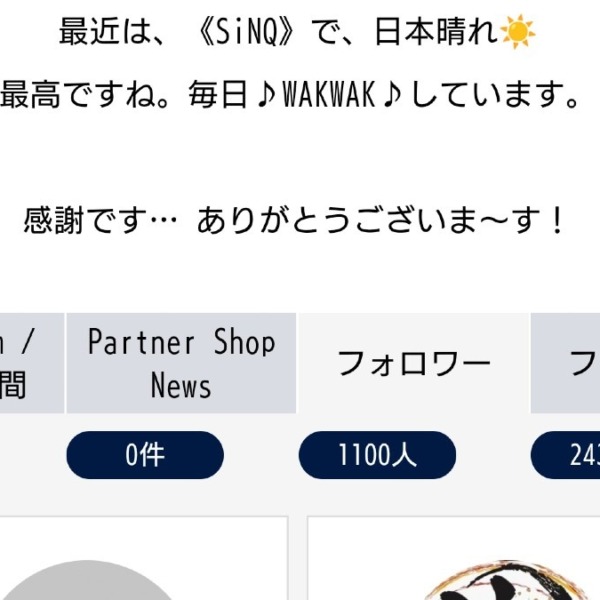Open the partially visible tab ending in 間
Screen dimensions: 600x600
pyautogui.click(x=30, y=363)
